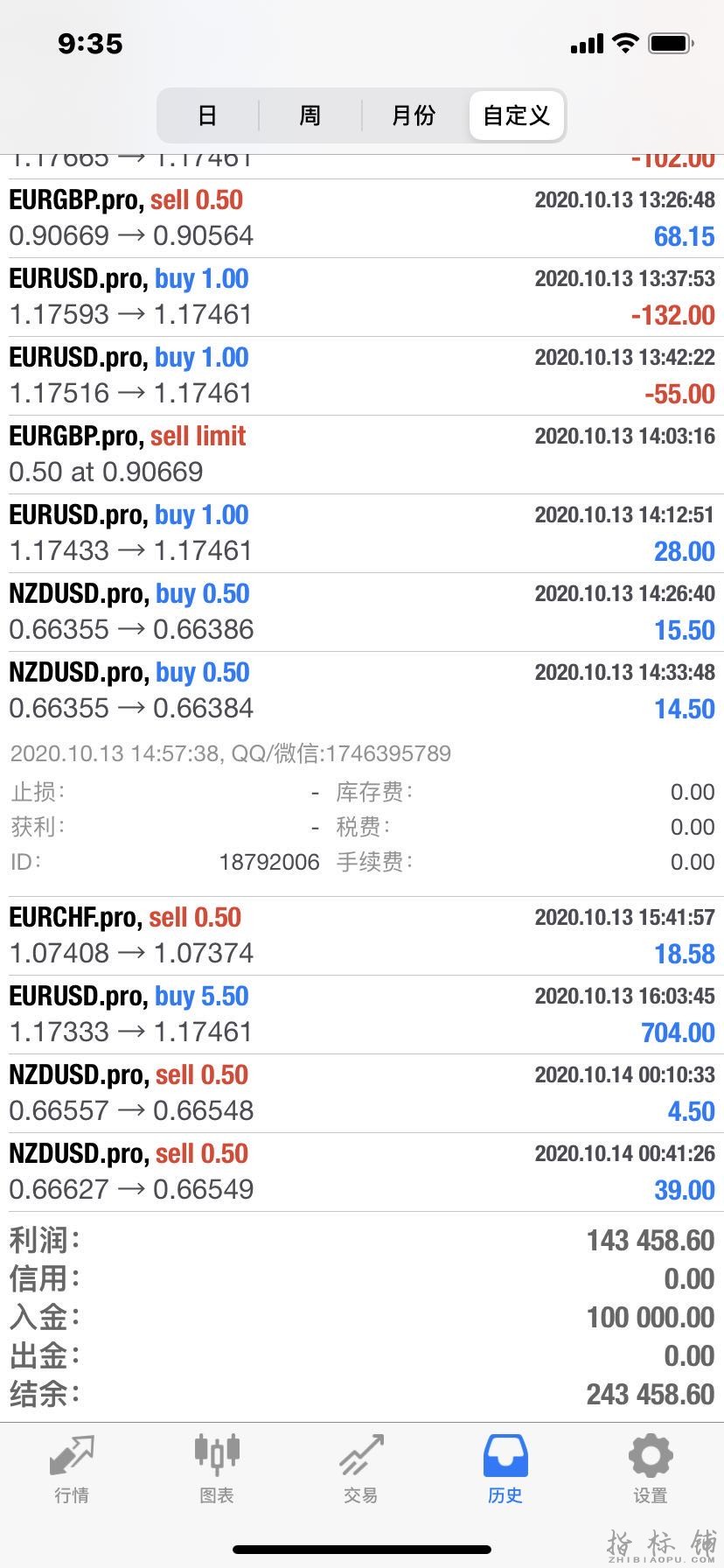Image resolution: width=724 pixels, height=1568 pixels.
Task: Open the EURUSD.pro trade with 28.00 profit
Action: 362,533
